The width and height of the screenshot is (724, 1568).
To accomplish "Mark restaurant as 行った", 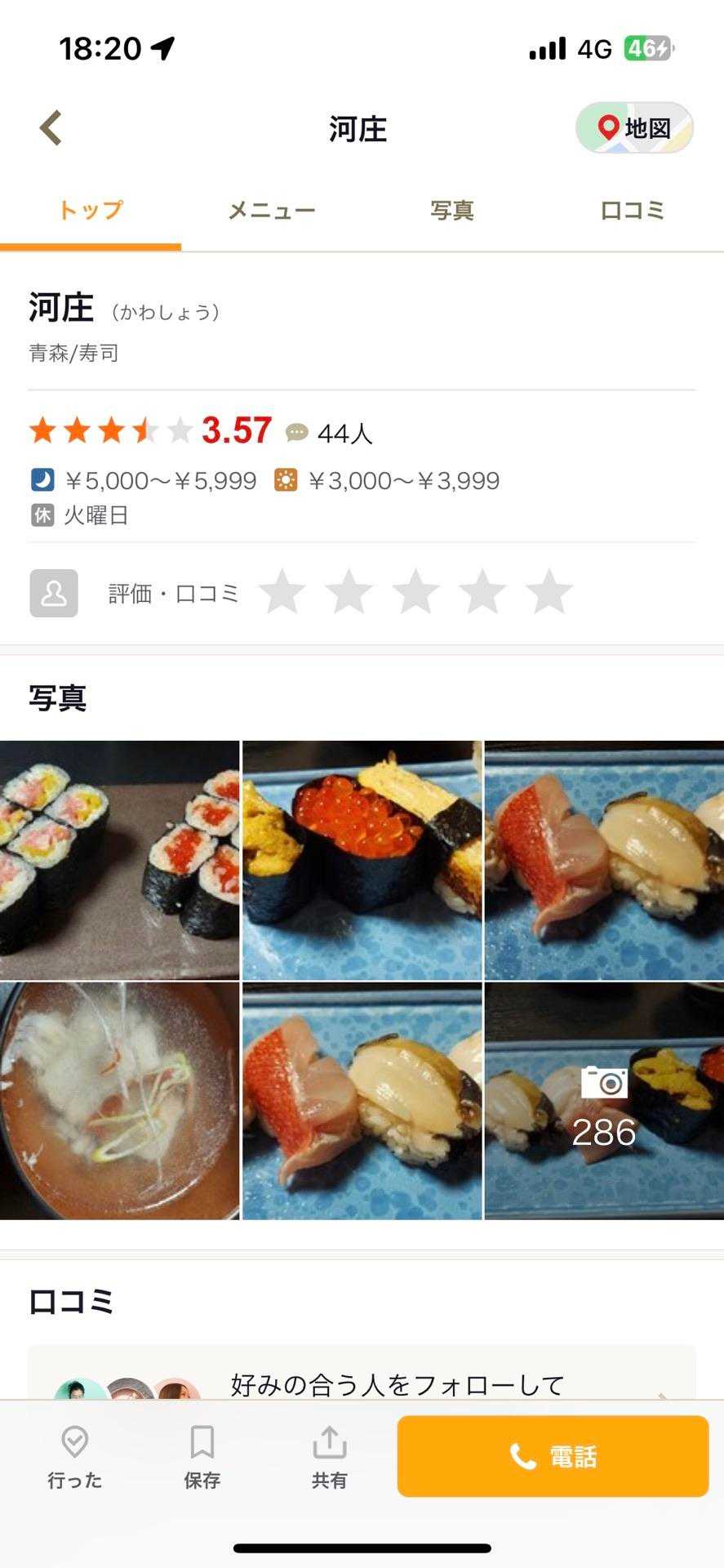I will [x=74, y=1457].
